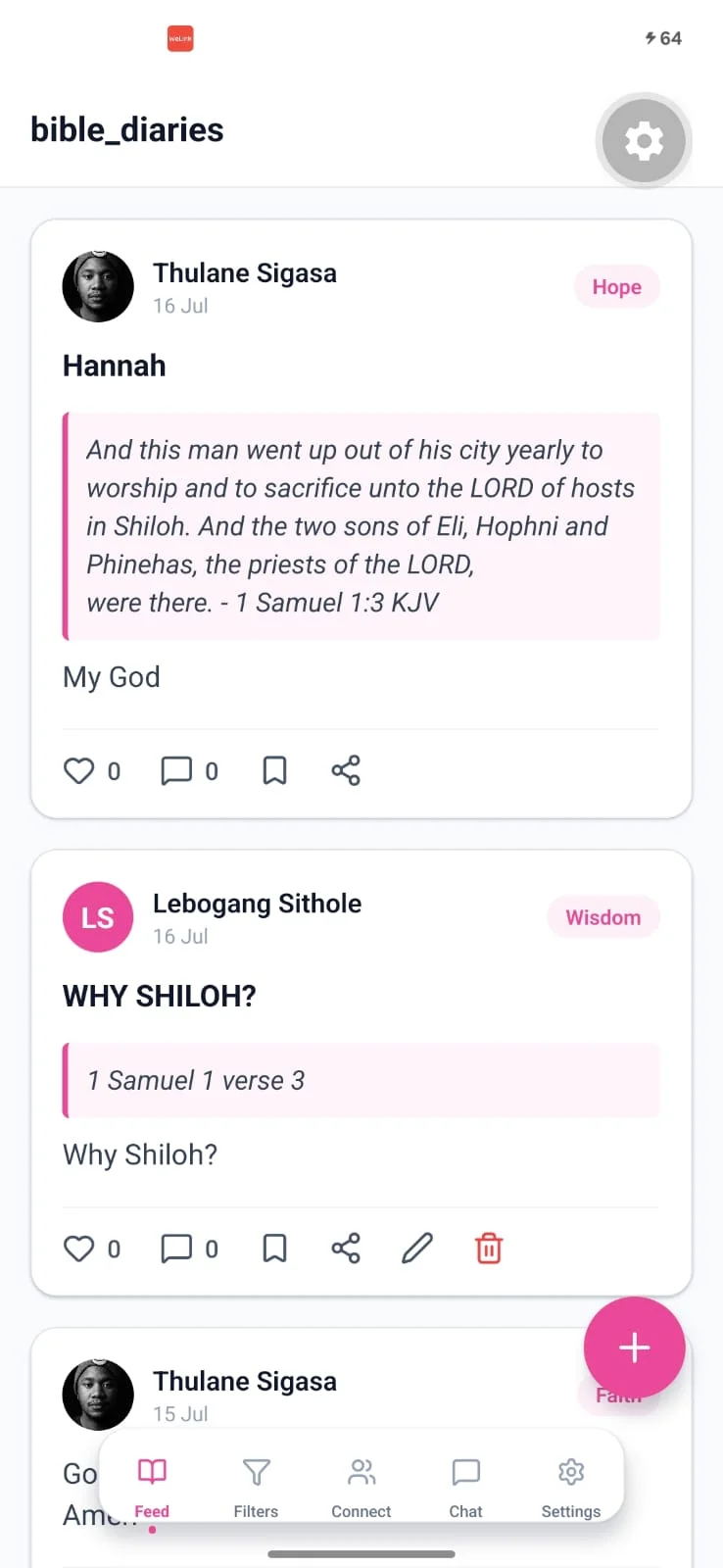Bookmark the Hannah post
723x1568 pixels.
[x=275, y=771]
